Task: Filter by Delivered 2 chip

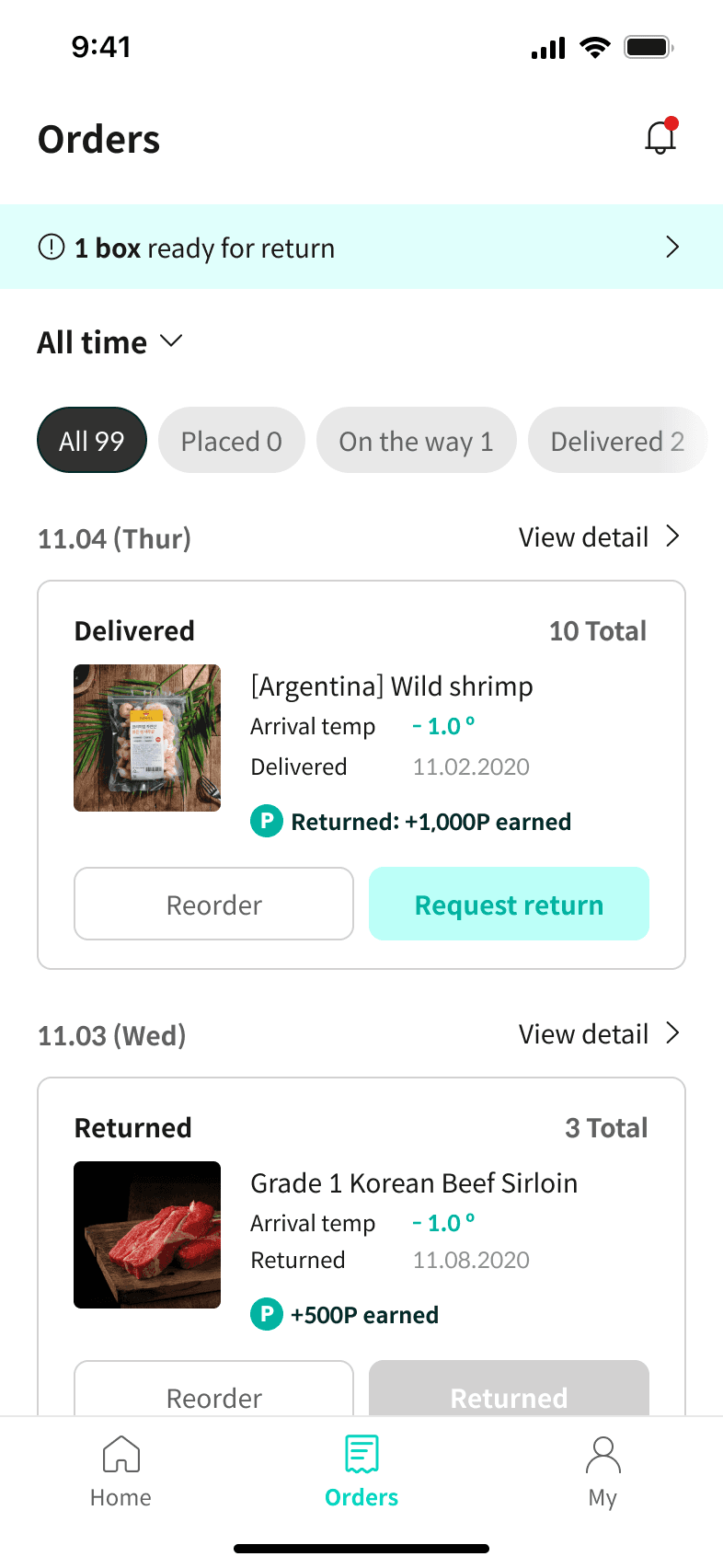Action: click(x=617, y=441)
